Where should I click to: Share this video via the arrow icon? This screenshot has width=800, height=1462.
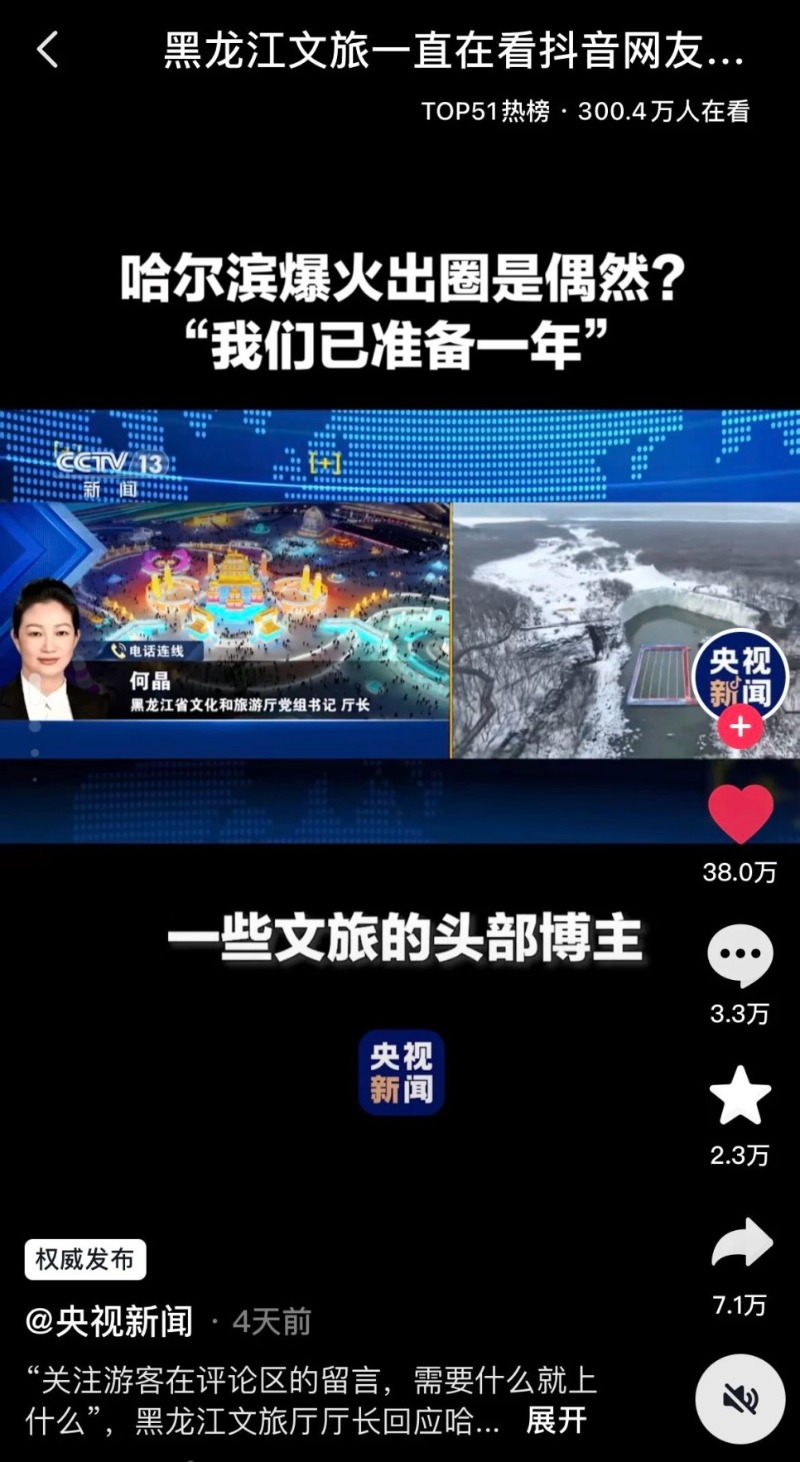[741, 1245]
